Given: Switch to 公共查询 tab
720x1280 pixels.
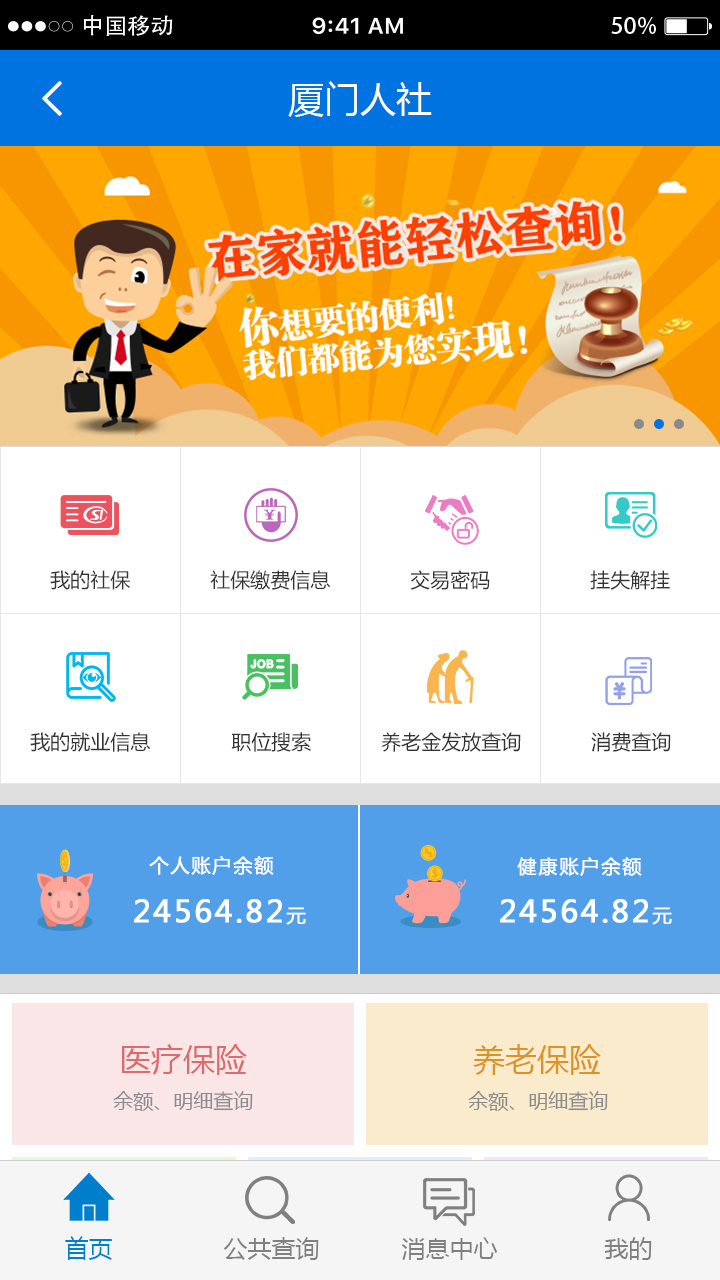Looking at the screenshot, I should (270, 1220).
